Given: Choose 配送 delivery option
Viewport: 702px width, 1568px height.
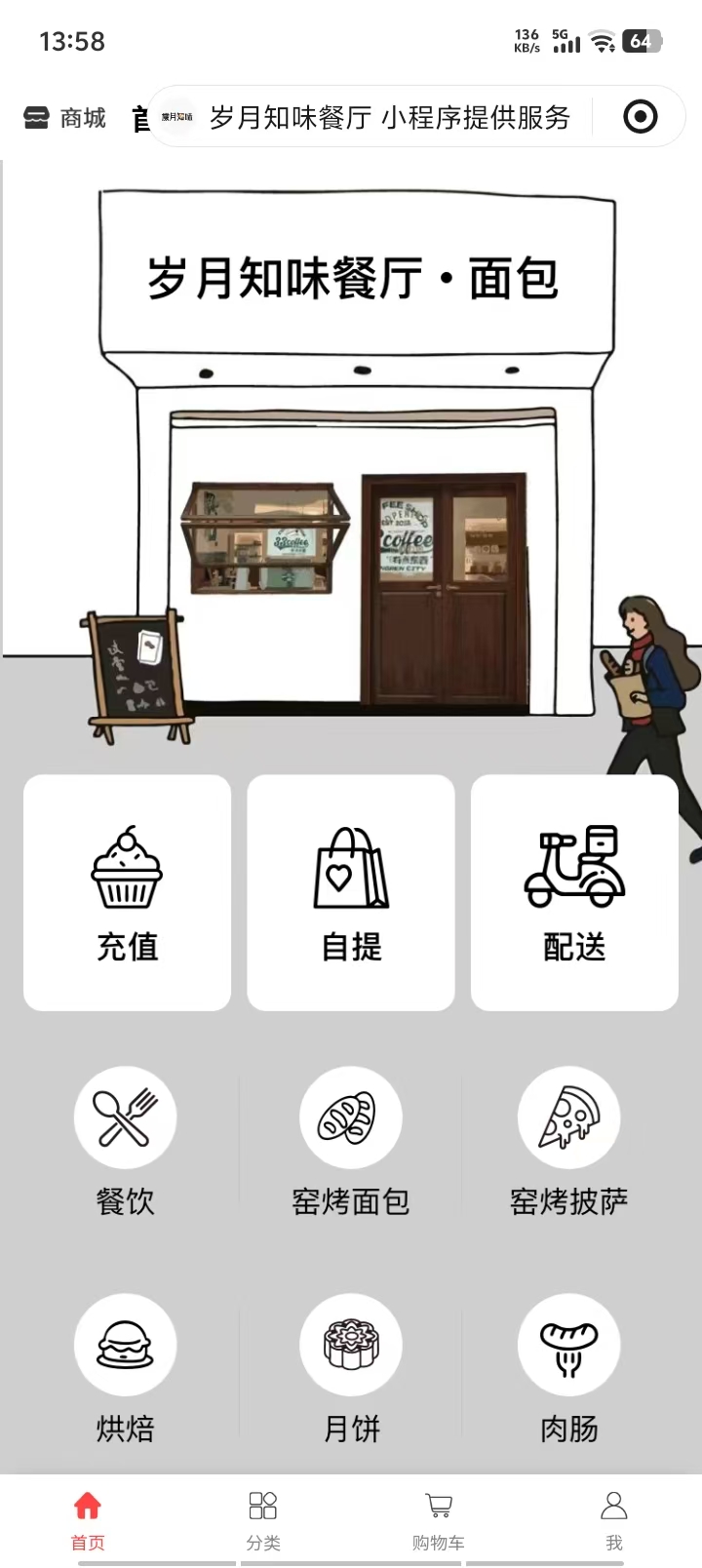Looking at the screenshot, I should coord(574,892).
